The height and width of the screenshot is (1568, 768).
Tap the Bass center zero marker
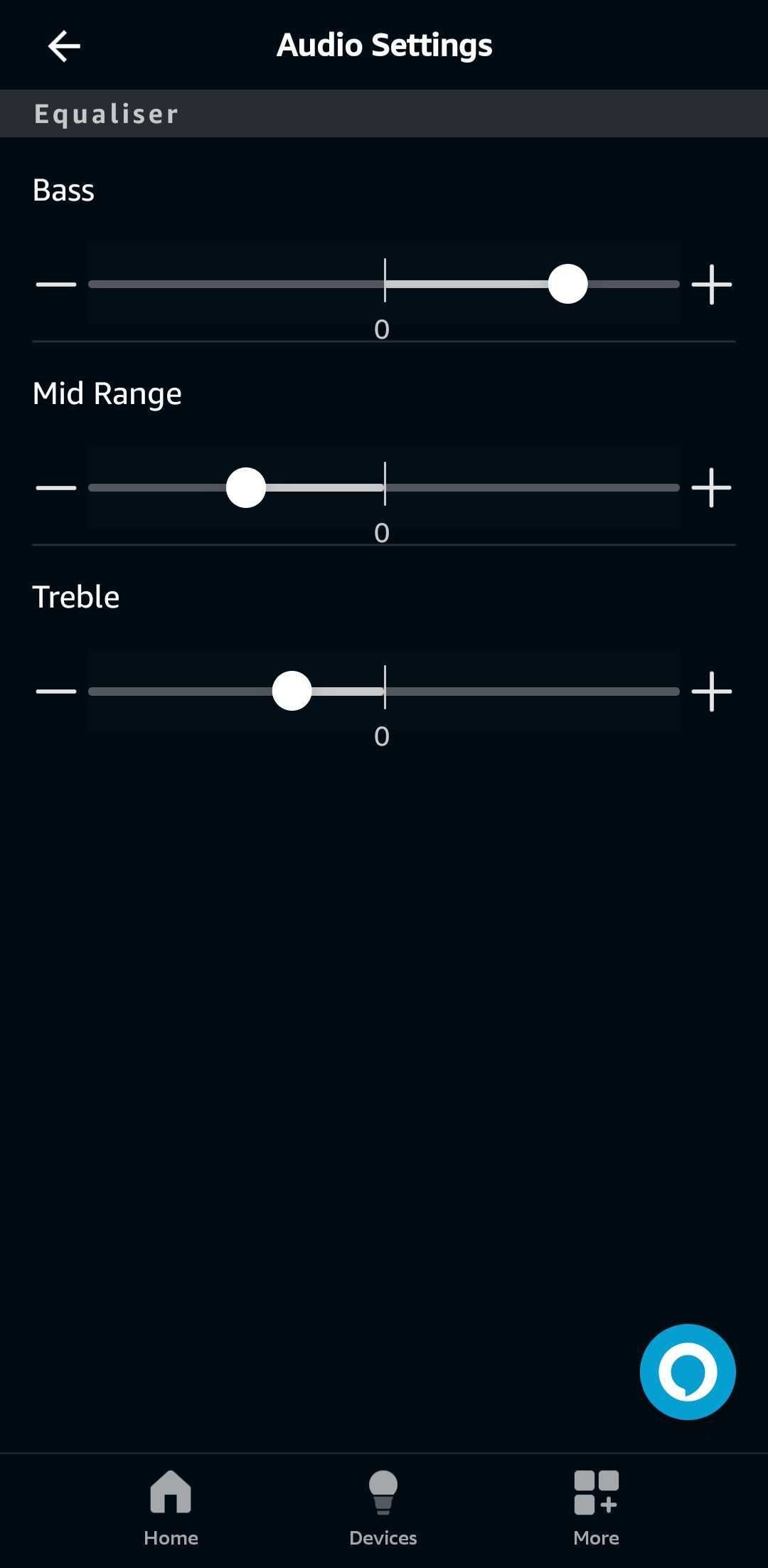[383, 284]
